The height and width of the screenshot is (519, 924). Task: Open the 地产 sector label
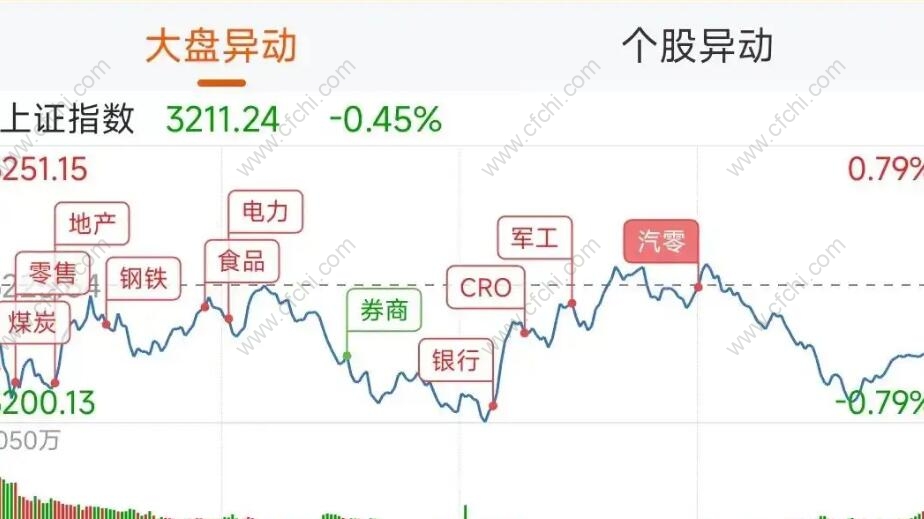[92, 224]
